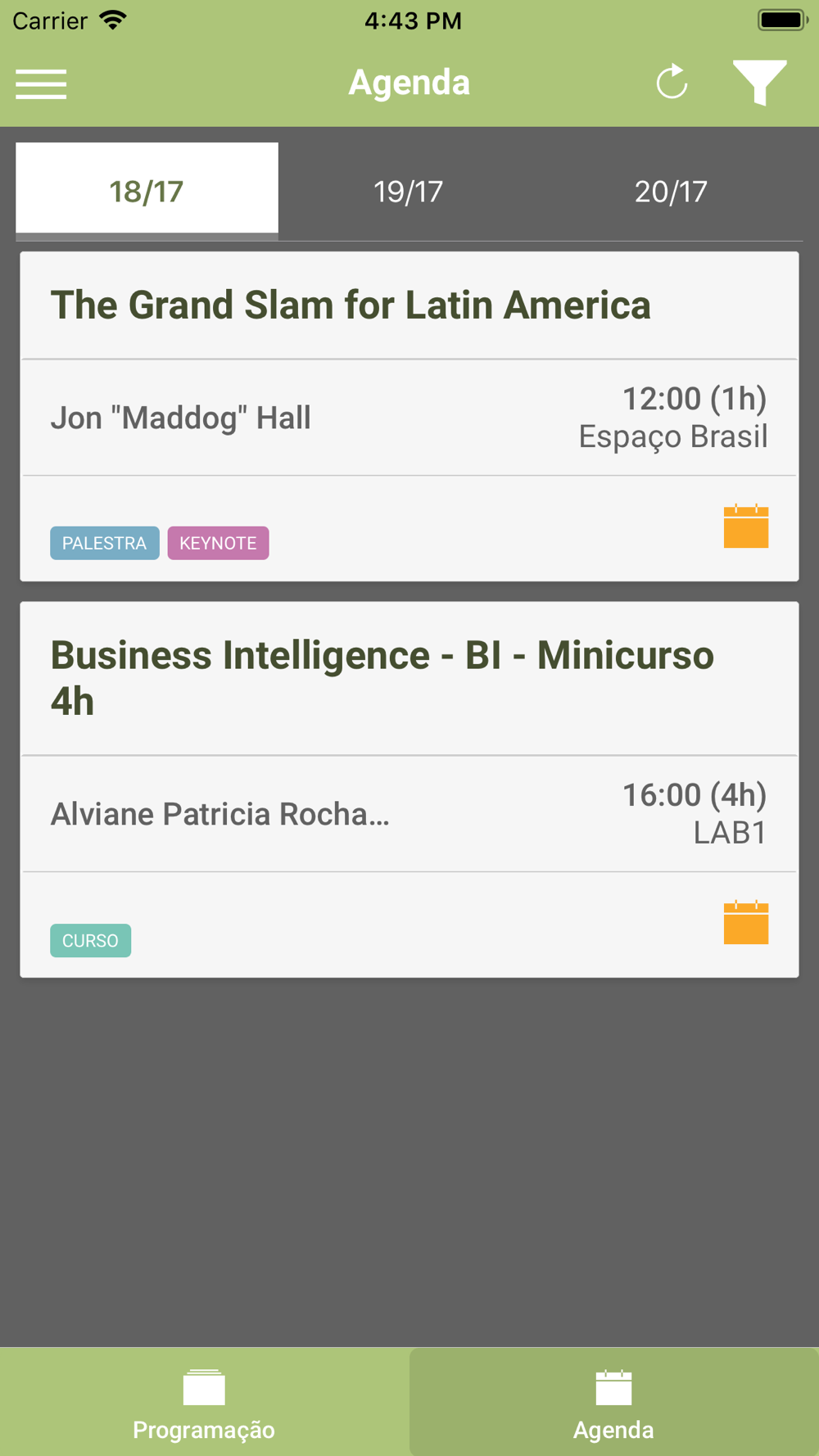Open Business Intelligence Minicurso session details
Viewport: 819px width, 1456px height.
382,678
